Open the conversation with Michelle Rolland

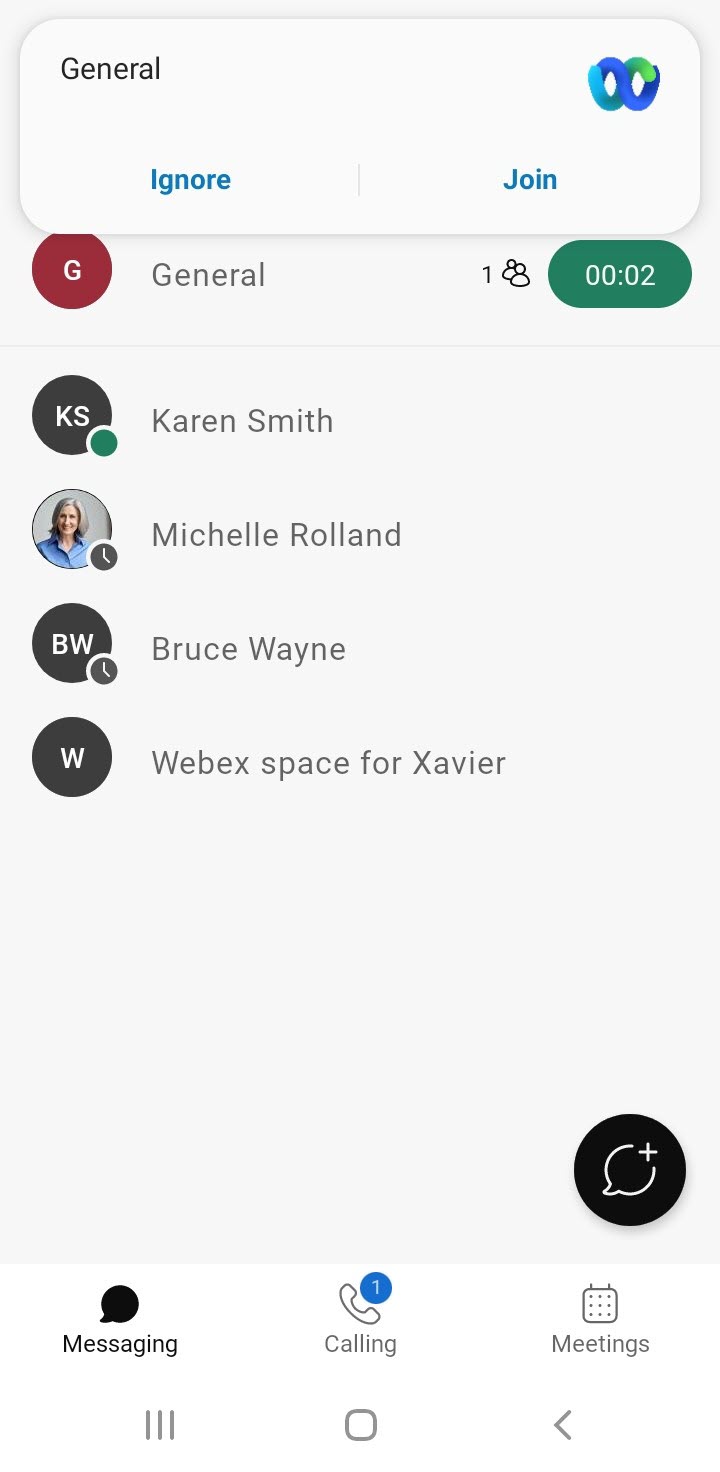click(360, 535)
